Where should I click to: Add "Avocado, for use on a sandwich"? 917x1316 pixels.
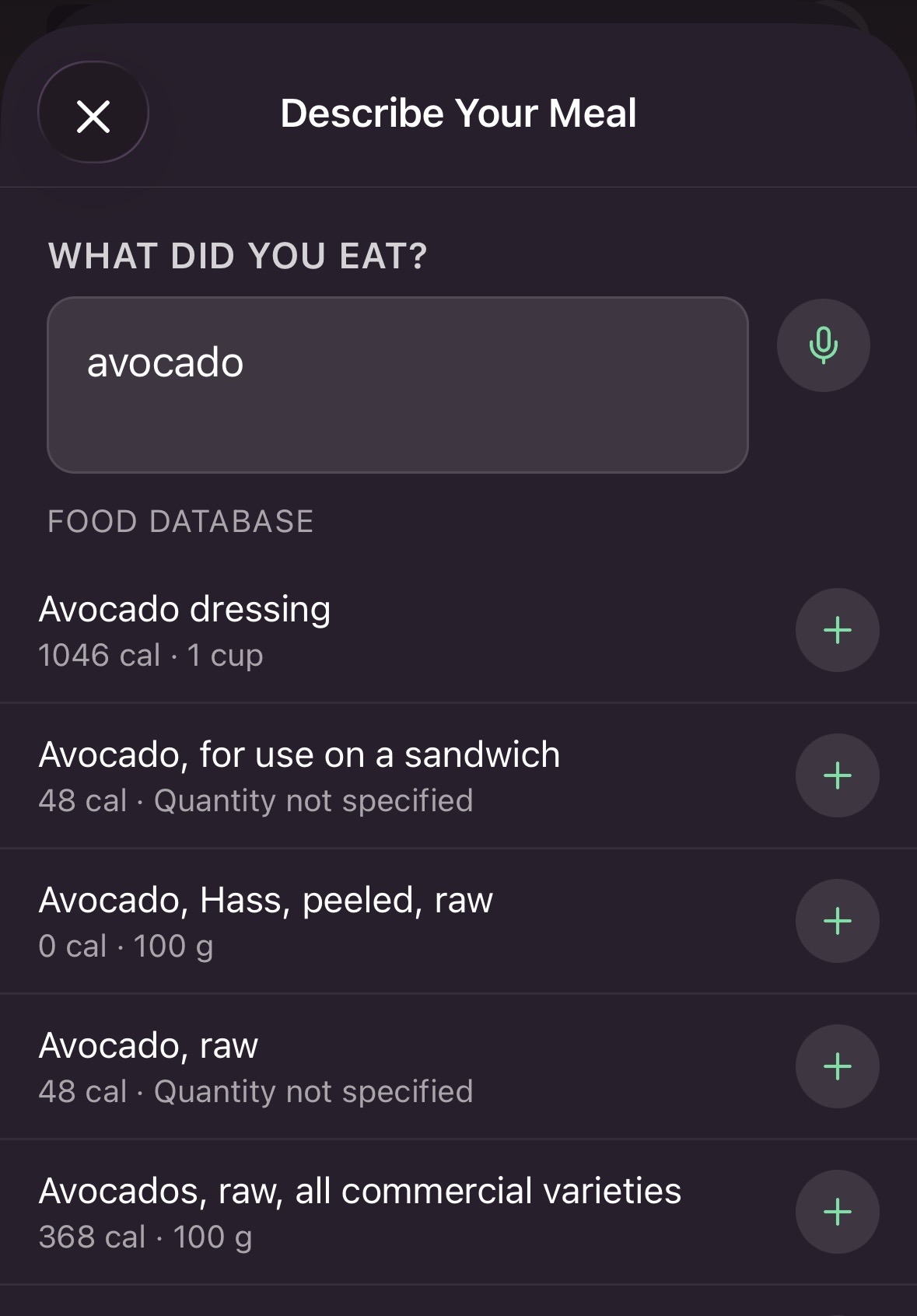pos(837,775)
